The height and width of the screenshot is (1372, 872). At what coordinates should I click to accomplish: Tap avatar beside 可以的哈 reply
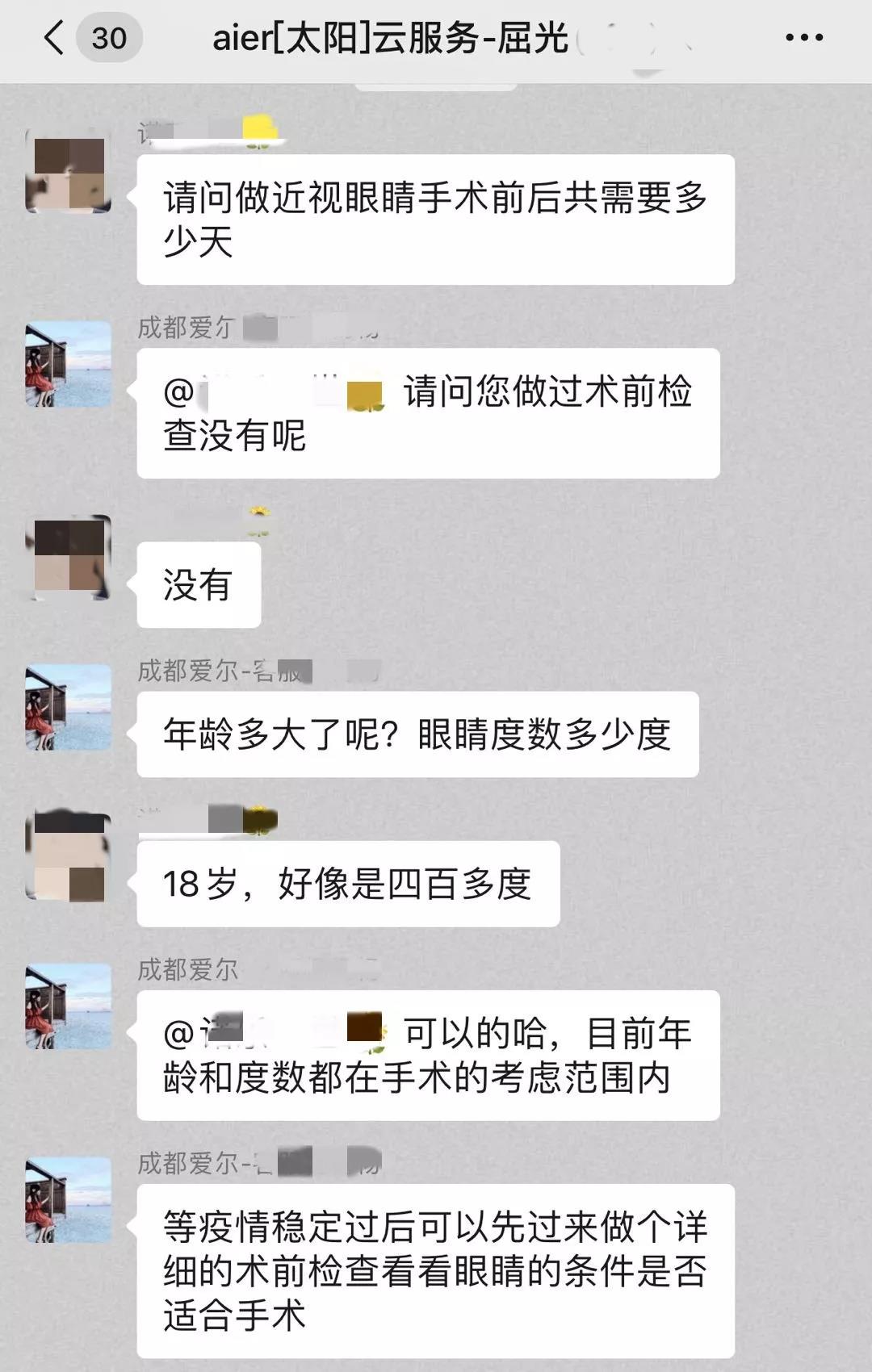coord(69,1006)
